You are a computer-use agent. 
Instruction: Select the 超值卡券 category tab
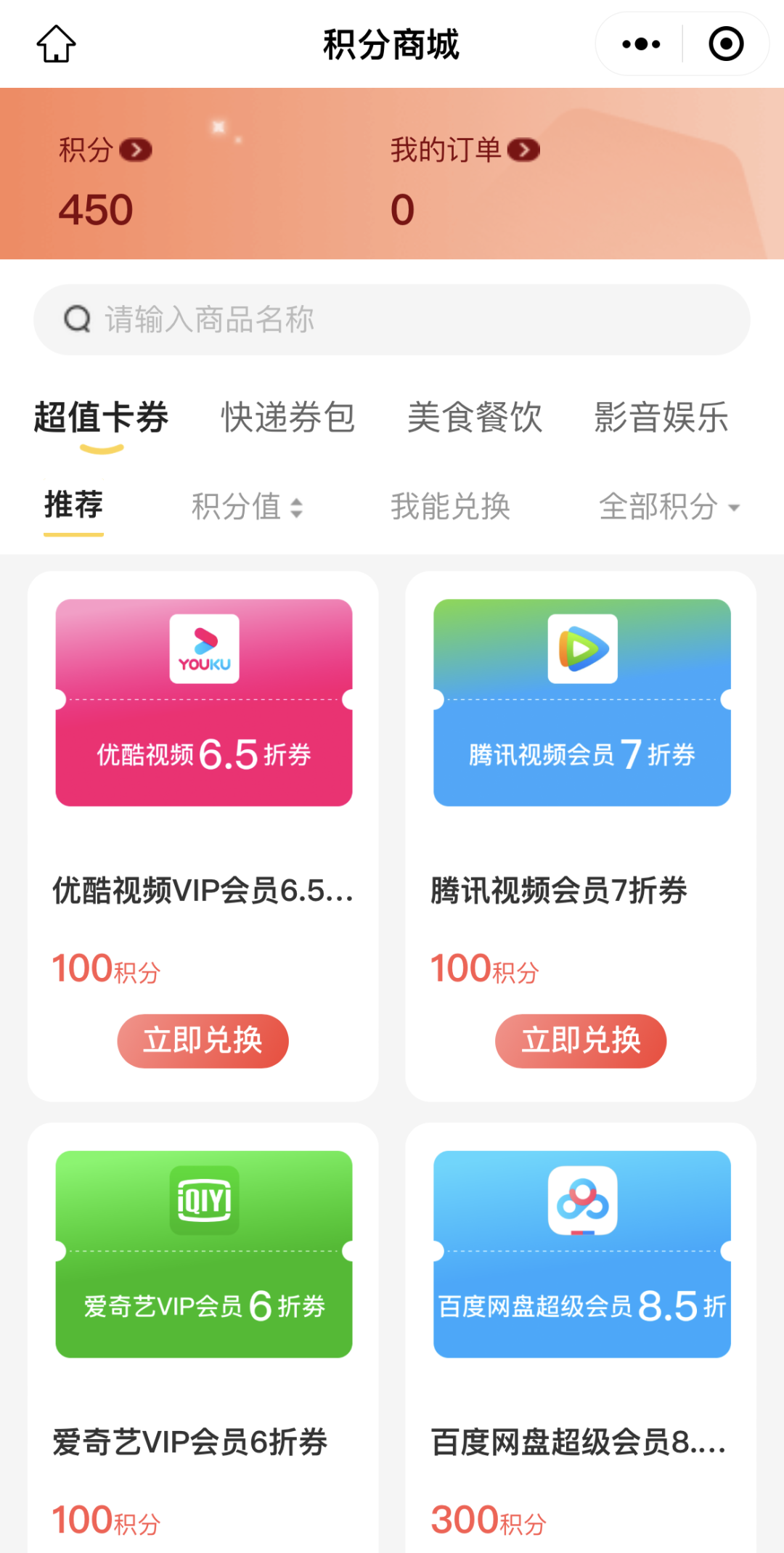pyautogui.click(x=101, y=418)
